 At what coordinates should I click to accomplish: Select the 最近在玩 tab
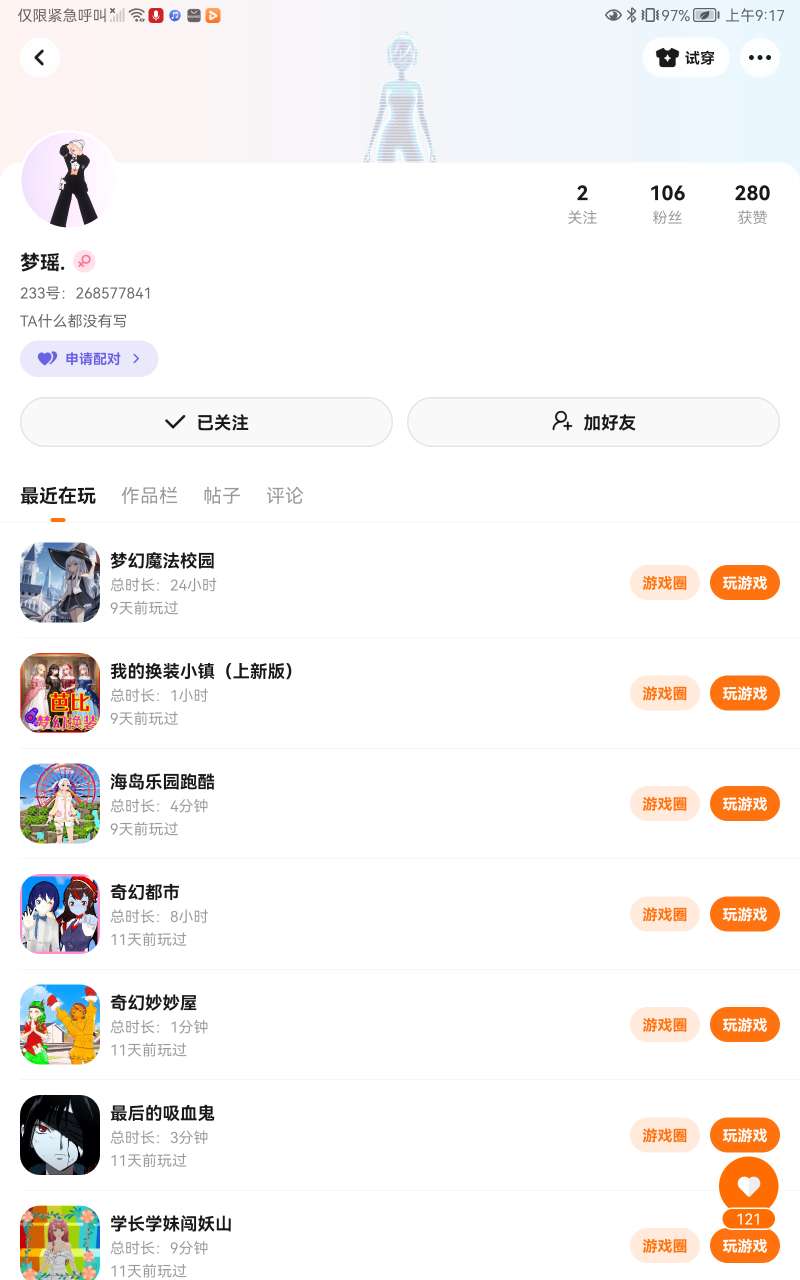(x=58, y=496)
